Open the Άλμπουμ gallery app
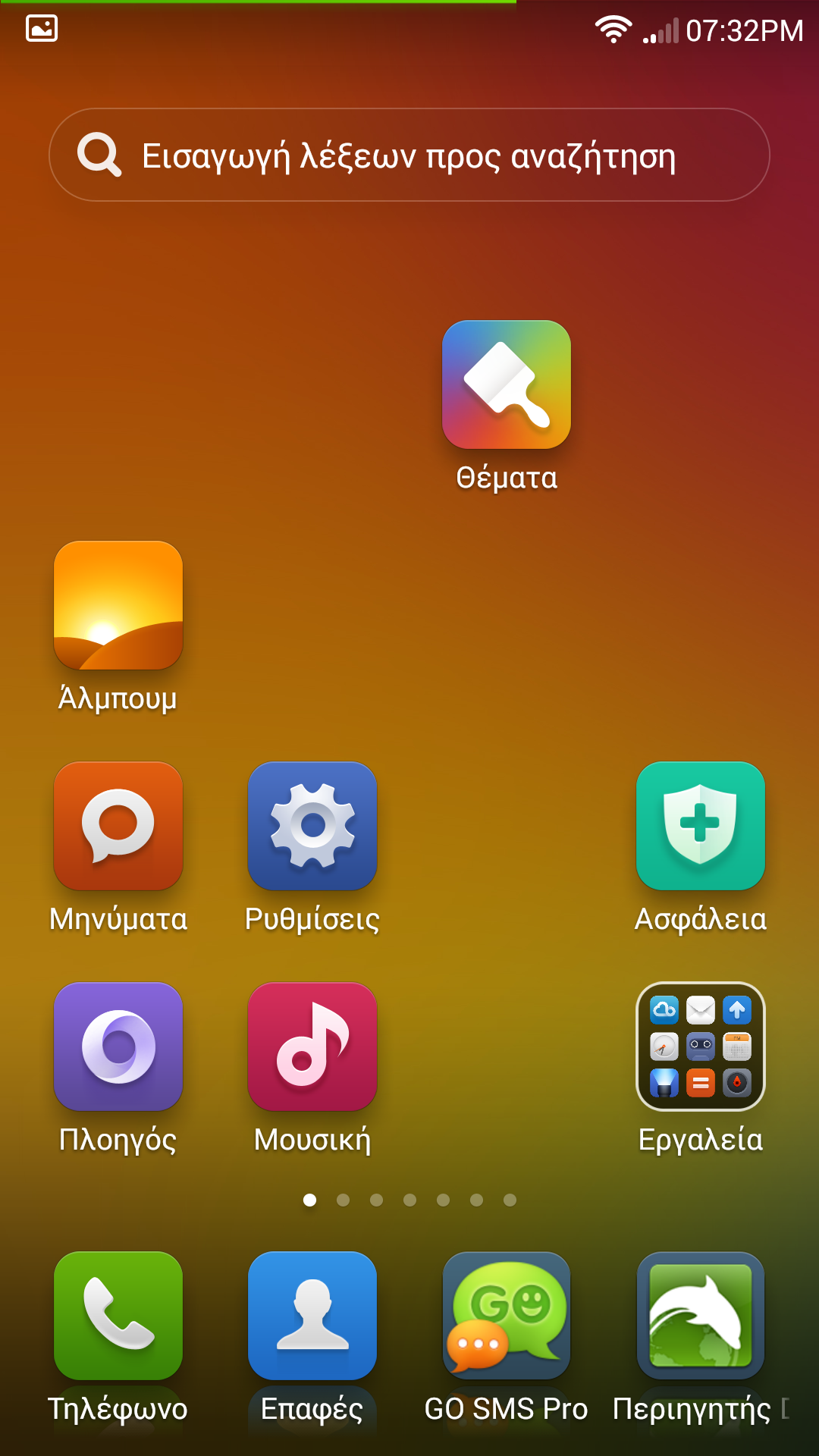Viewport: 819px width, 1456px height. 118,605
